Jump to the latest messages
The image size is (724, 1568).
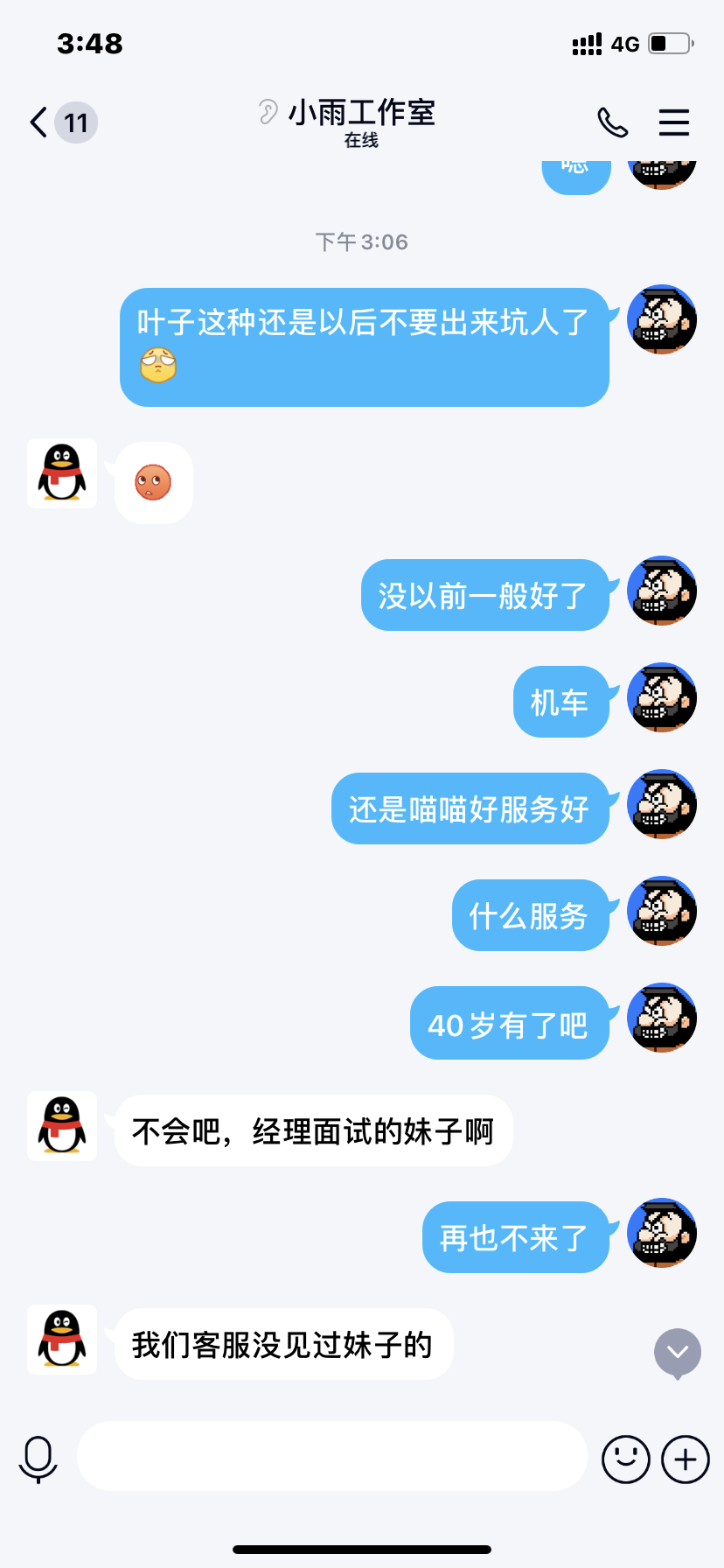click(x=678, y=1353)
